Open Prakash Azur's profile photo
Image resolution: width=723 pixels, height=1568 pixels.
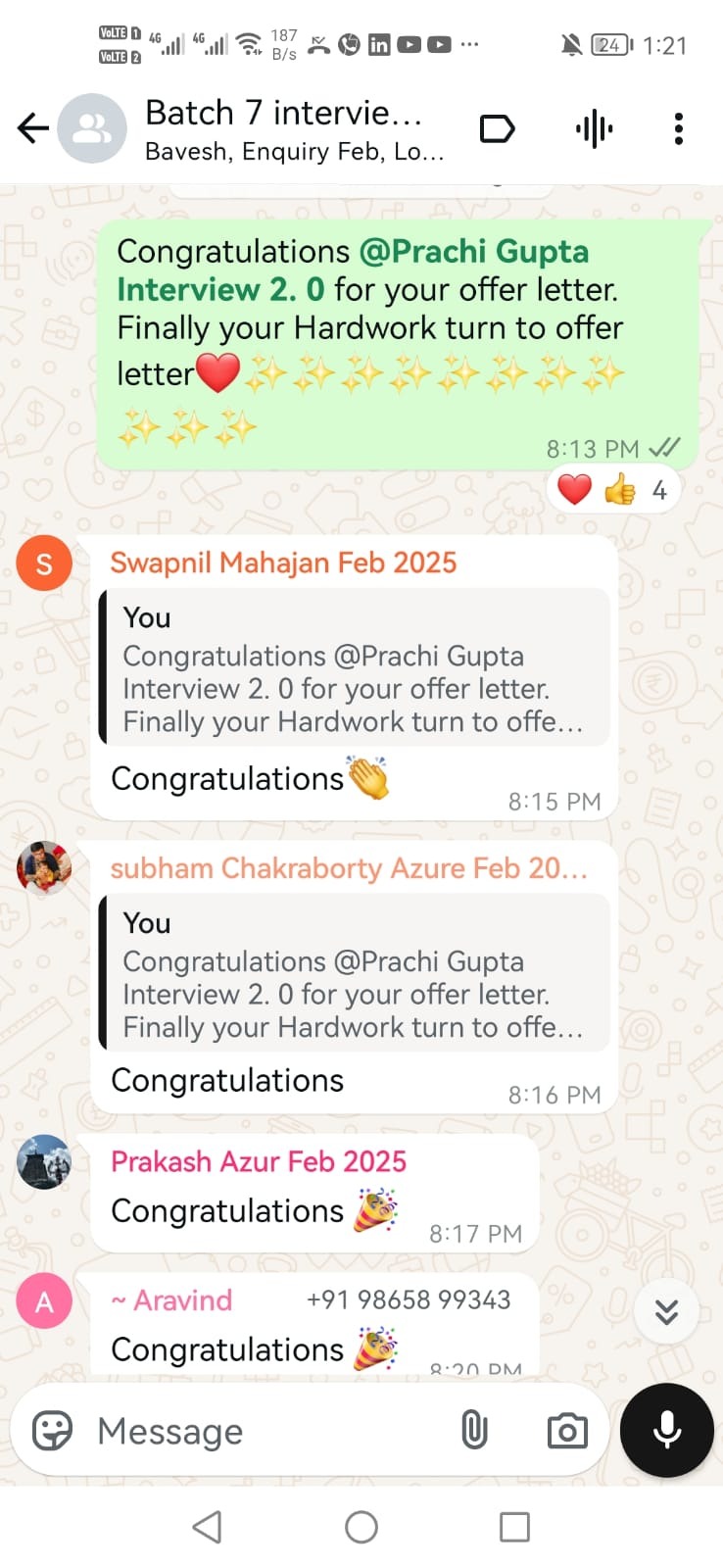[44, 1162]
